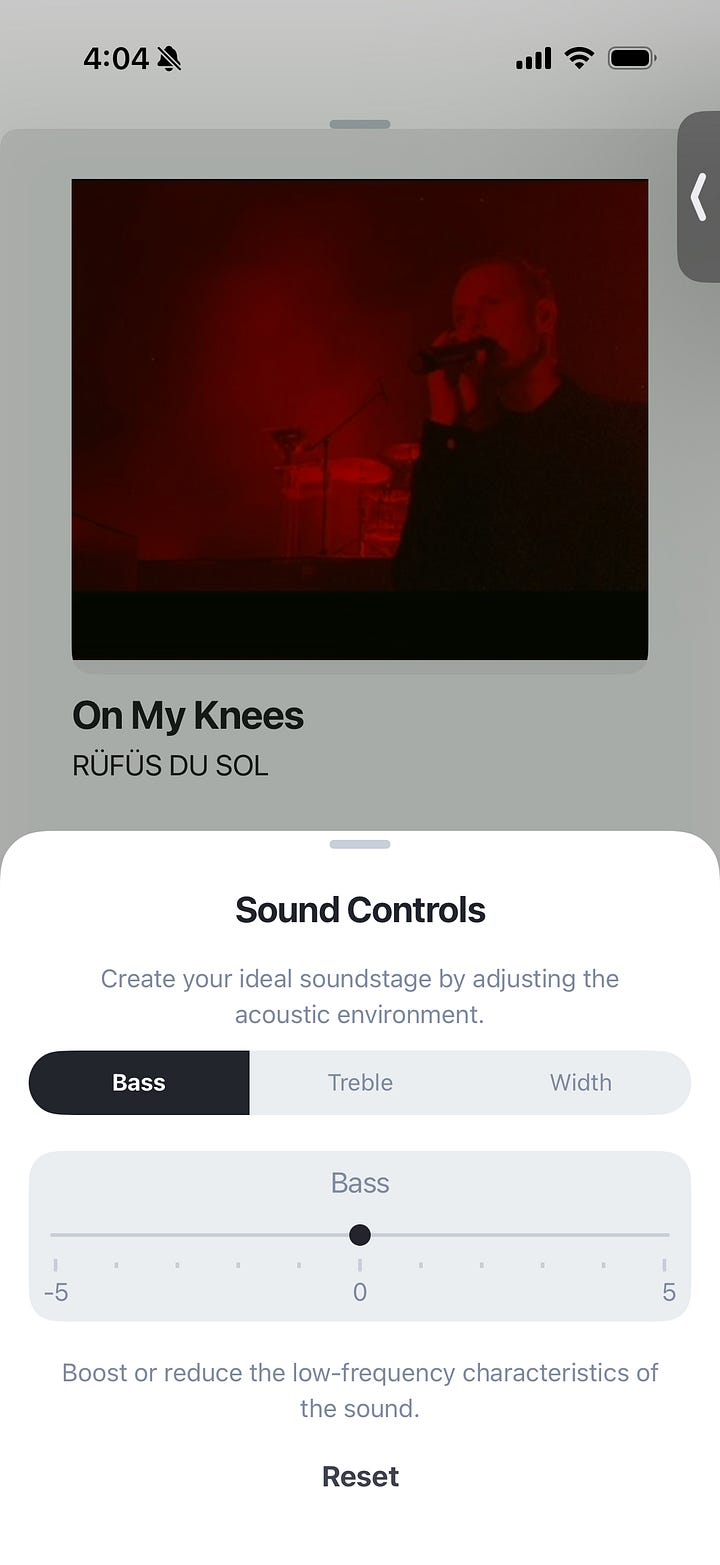Viewport: 720px width, 1565px height.
Task: Tap the Sound Controls sheet grabber handle
Action: (x=360, y=844)
